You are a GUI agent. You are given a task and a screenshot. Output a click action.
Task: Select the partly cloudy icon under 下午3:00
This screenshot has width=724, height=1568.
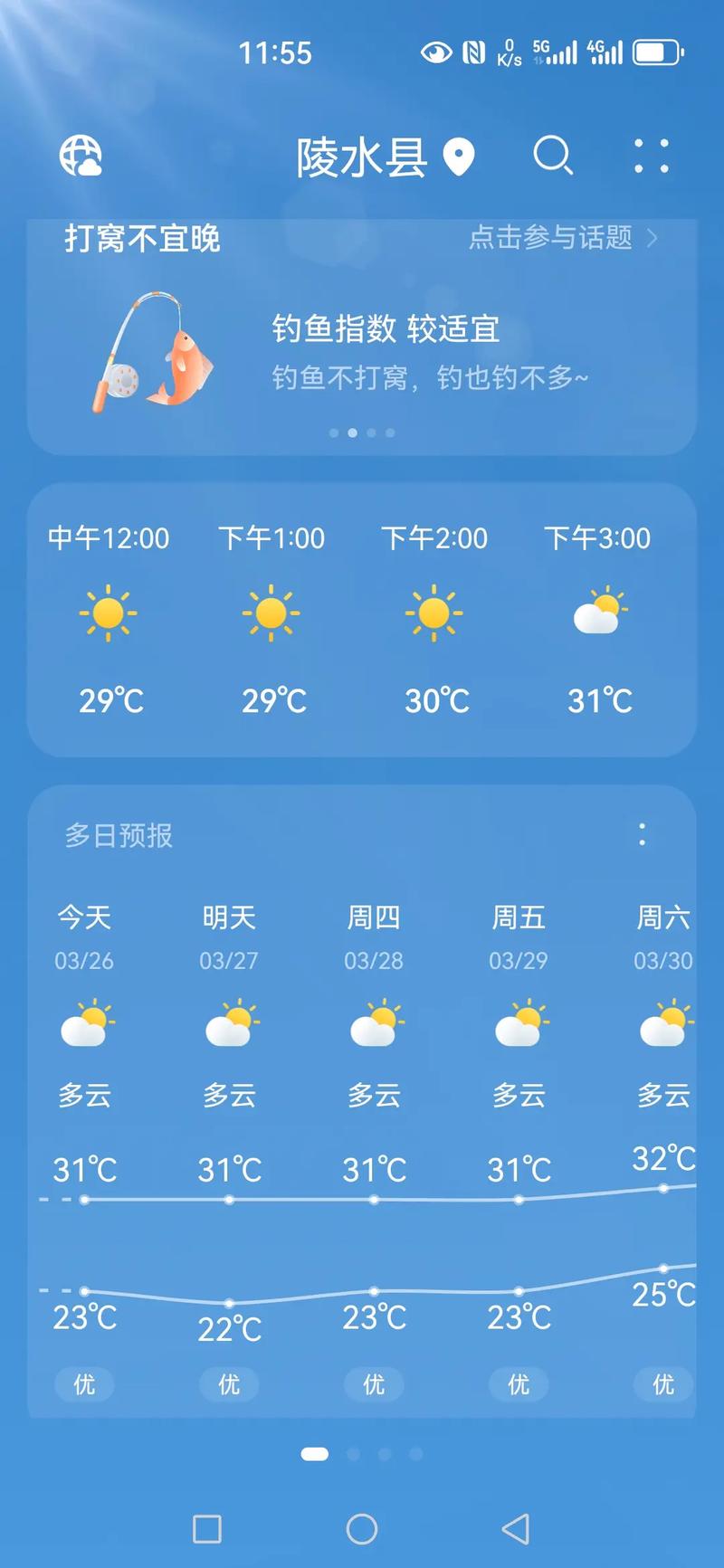(x=598, y=613)
